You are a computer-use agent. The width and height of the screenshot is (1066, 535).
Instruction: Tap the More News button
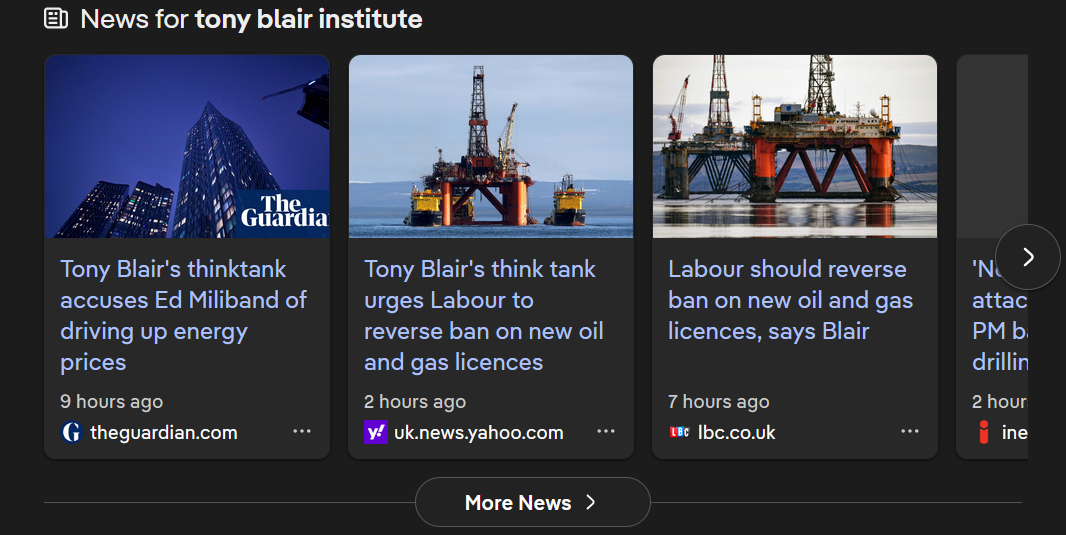click(x=532, y=502)
